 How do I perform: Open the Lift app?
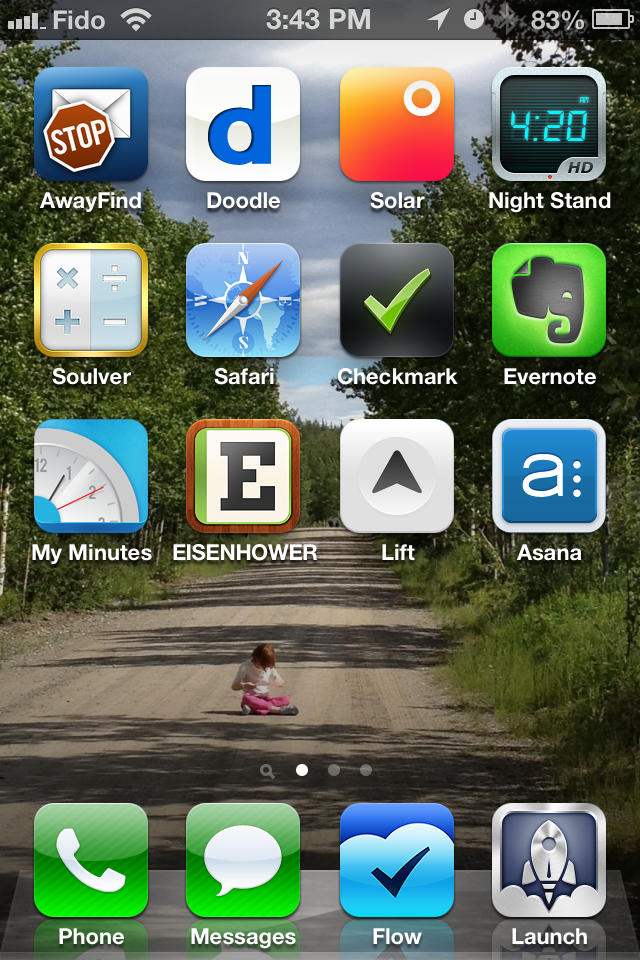pos(397,476)
